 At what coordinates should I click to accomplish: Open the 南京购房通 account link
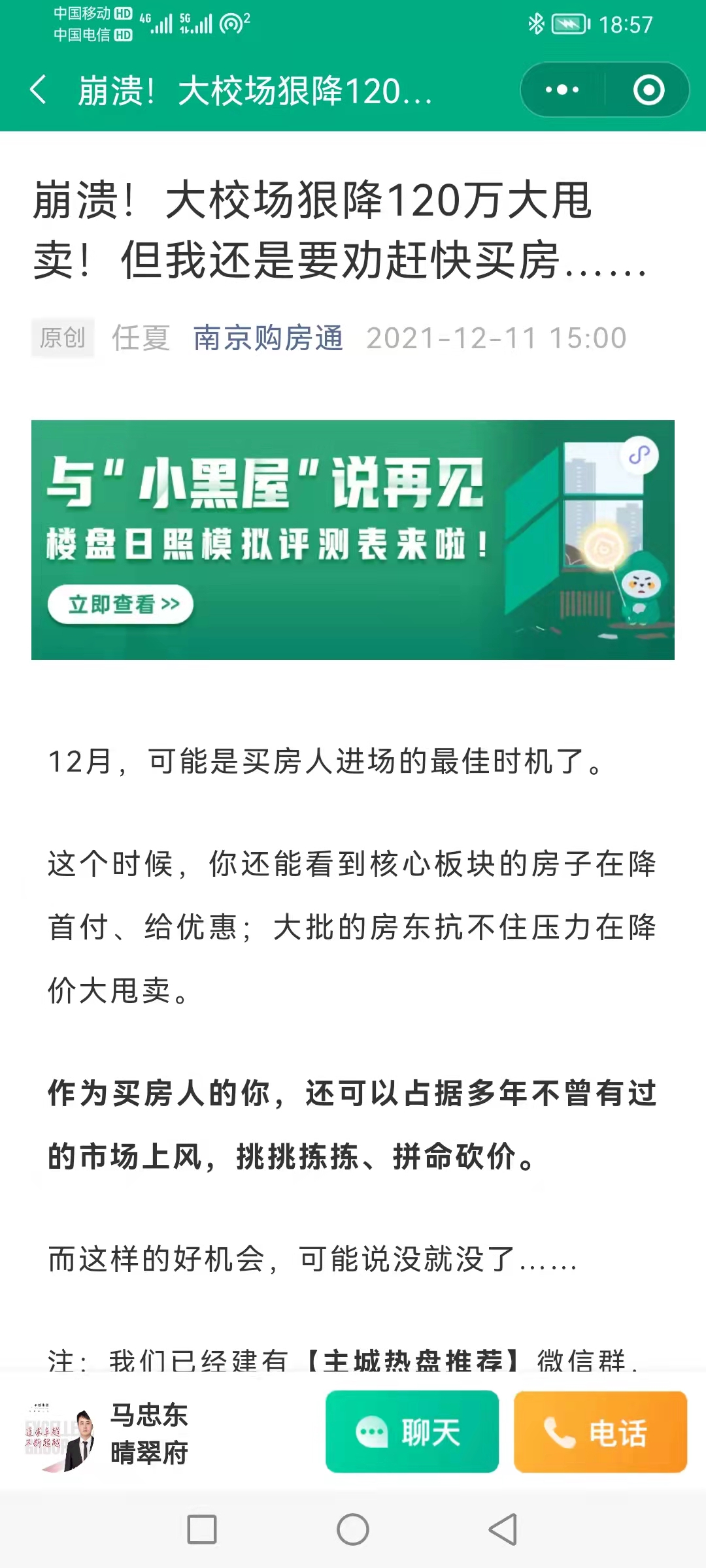[268, 338]
